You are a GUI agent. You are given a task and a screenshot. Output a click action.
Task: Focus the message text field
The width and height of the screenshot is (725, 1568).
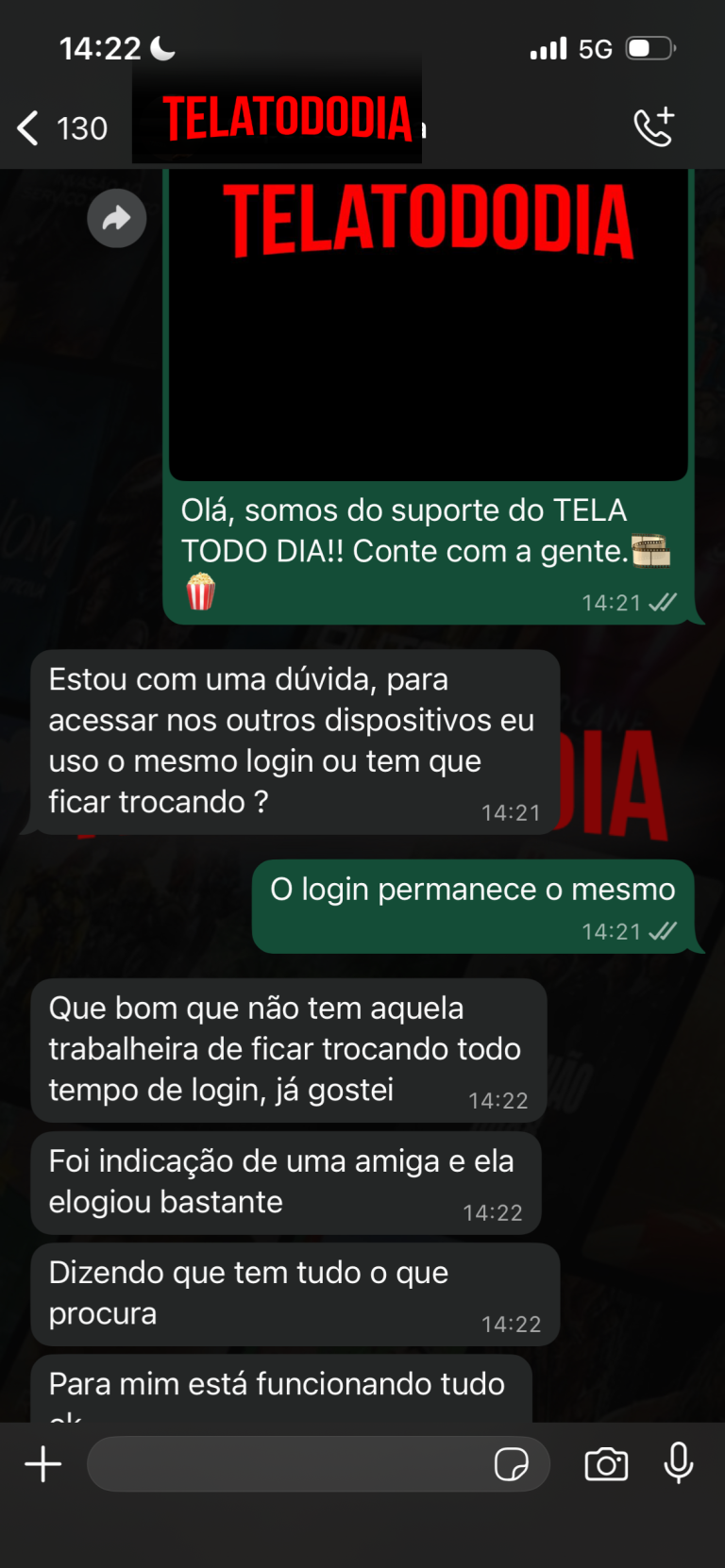pyautogui.click(x=288, y=1464)
